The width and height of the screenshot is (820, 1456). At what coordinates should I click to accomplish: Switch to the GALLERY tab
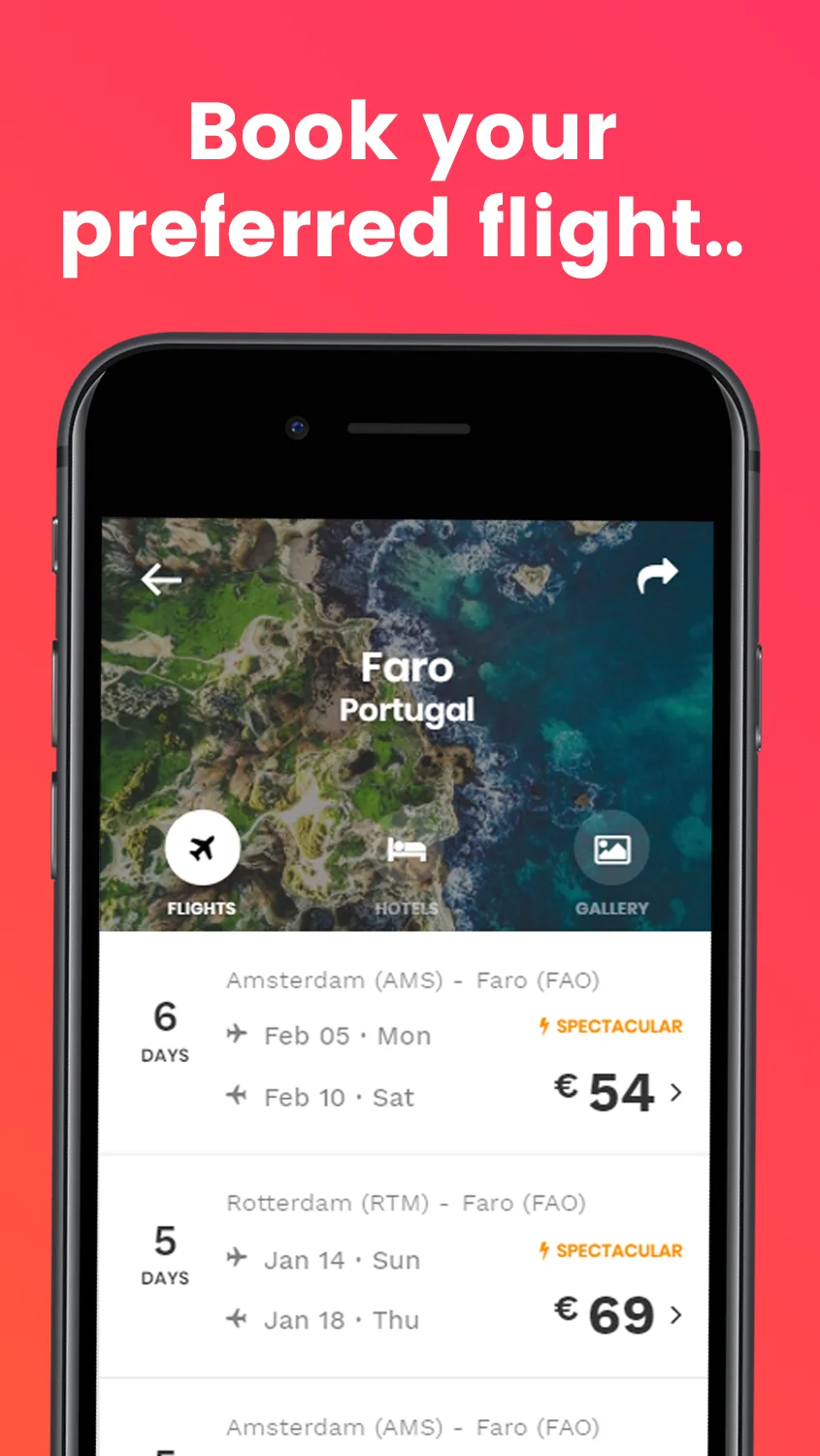click(612, 909)
